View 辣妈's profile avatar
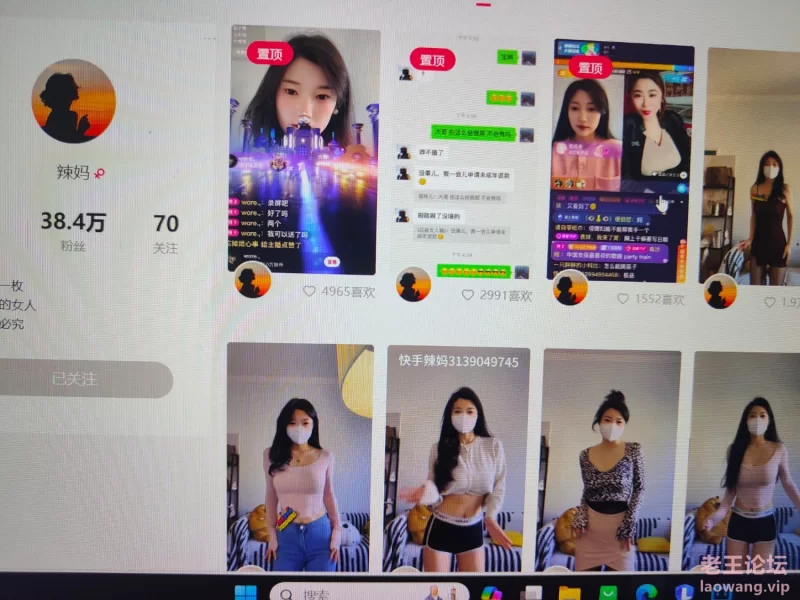The image size is (800, 600). pos(73,101)
